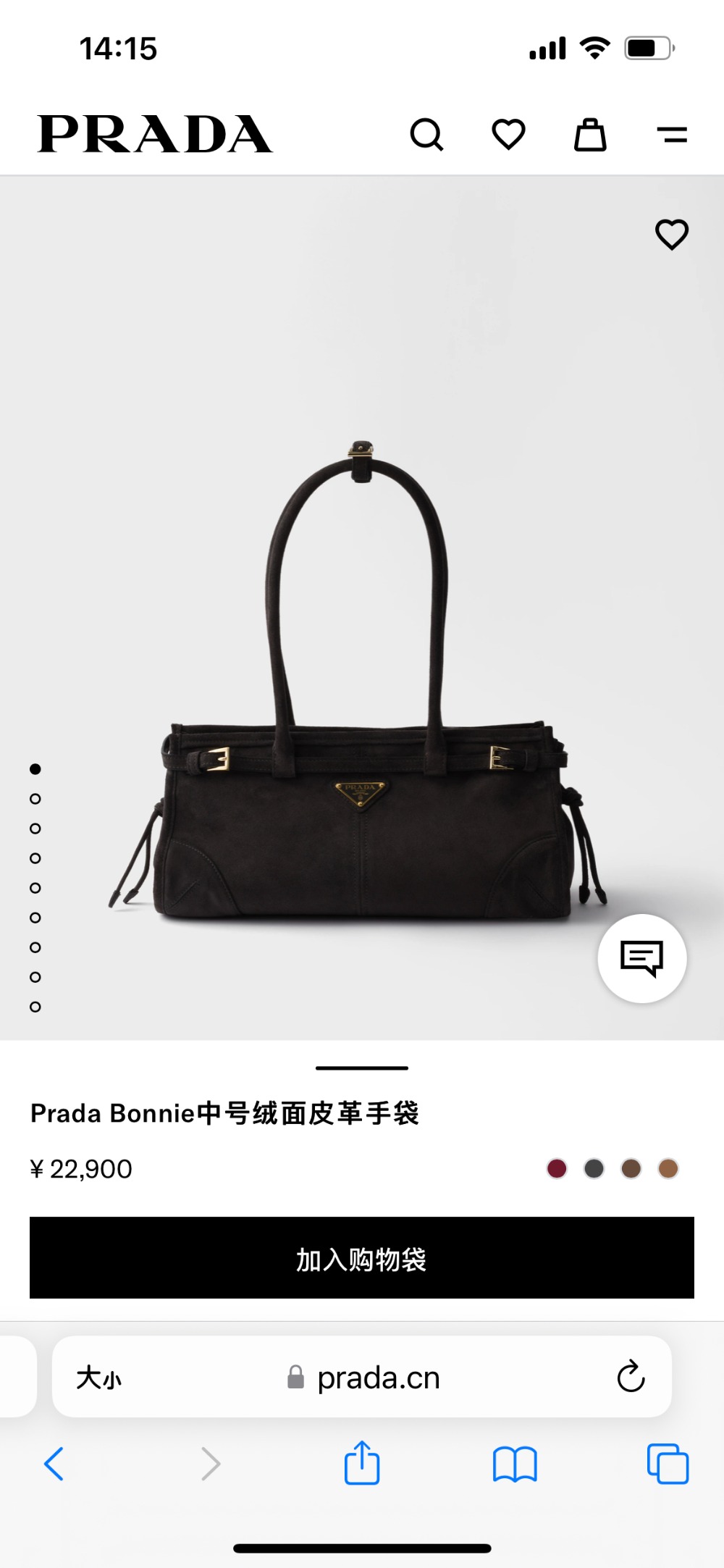The height and width of the screenshot is (1568, 724).
Task: Tap the Prada logo to go home
Action: (155, 135)
